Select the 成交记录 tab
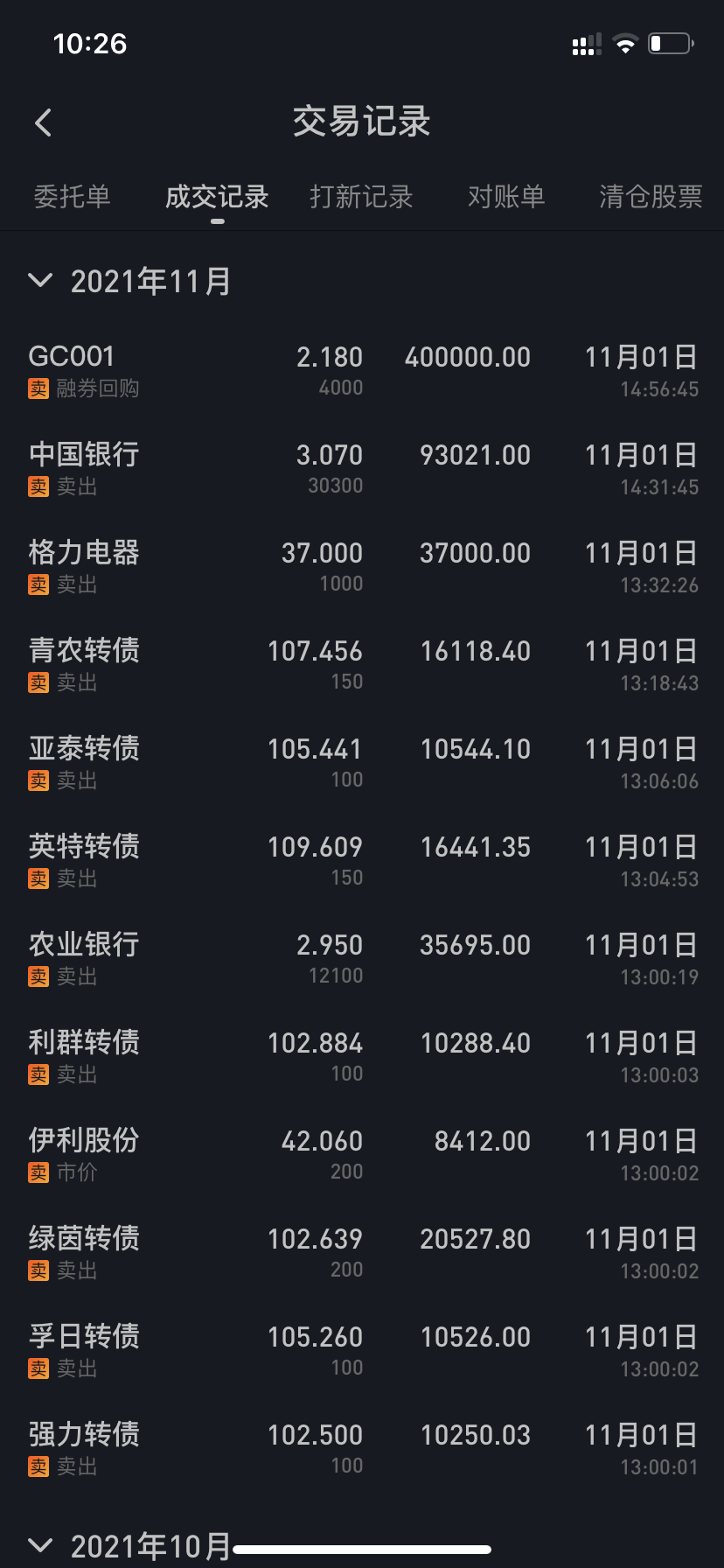The width and height of the screenshot is (724, 1568). 217,197
